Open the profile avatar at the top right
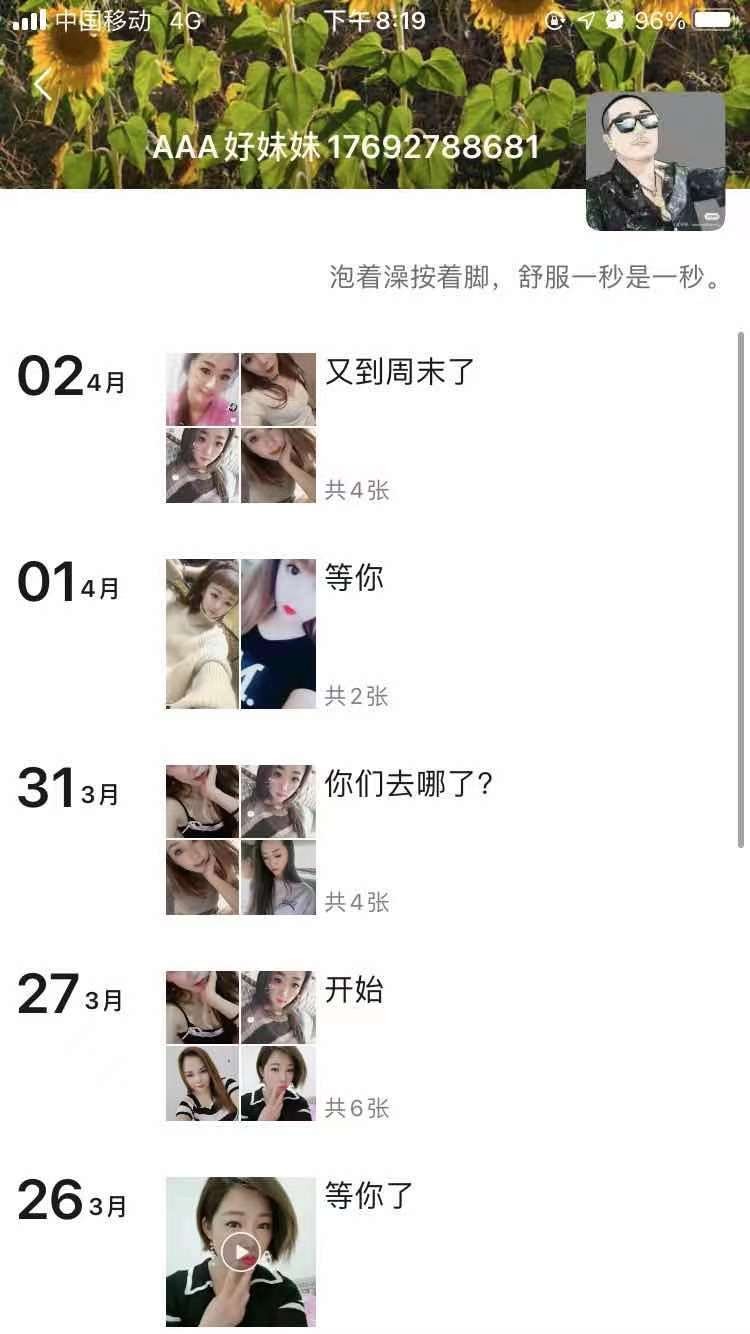 pos(655,162)
